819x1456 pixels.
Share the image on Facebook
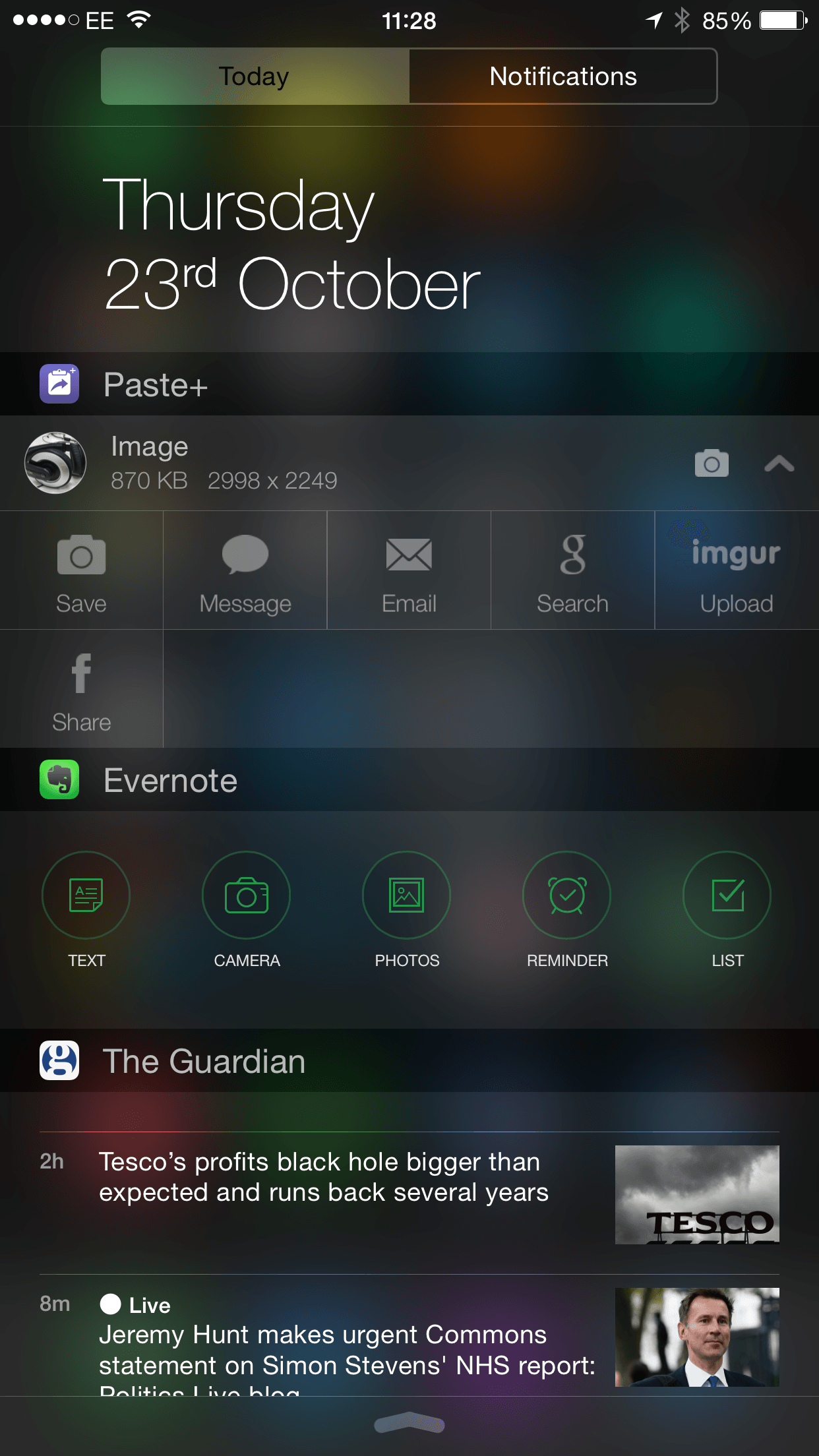click(81, 689)
